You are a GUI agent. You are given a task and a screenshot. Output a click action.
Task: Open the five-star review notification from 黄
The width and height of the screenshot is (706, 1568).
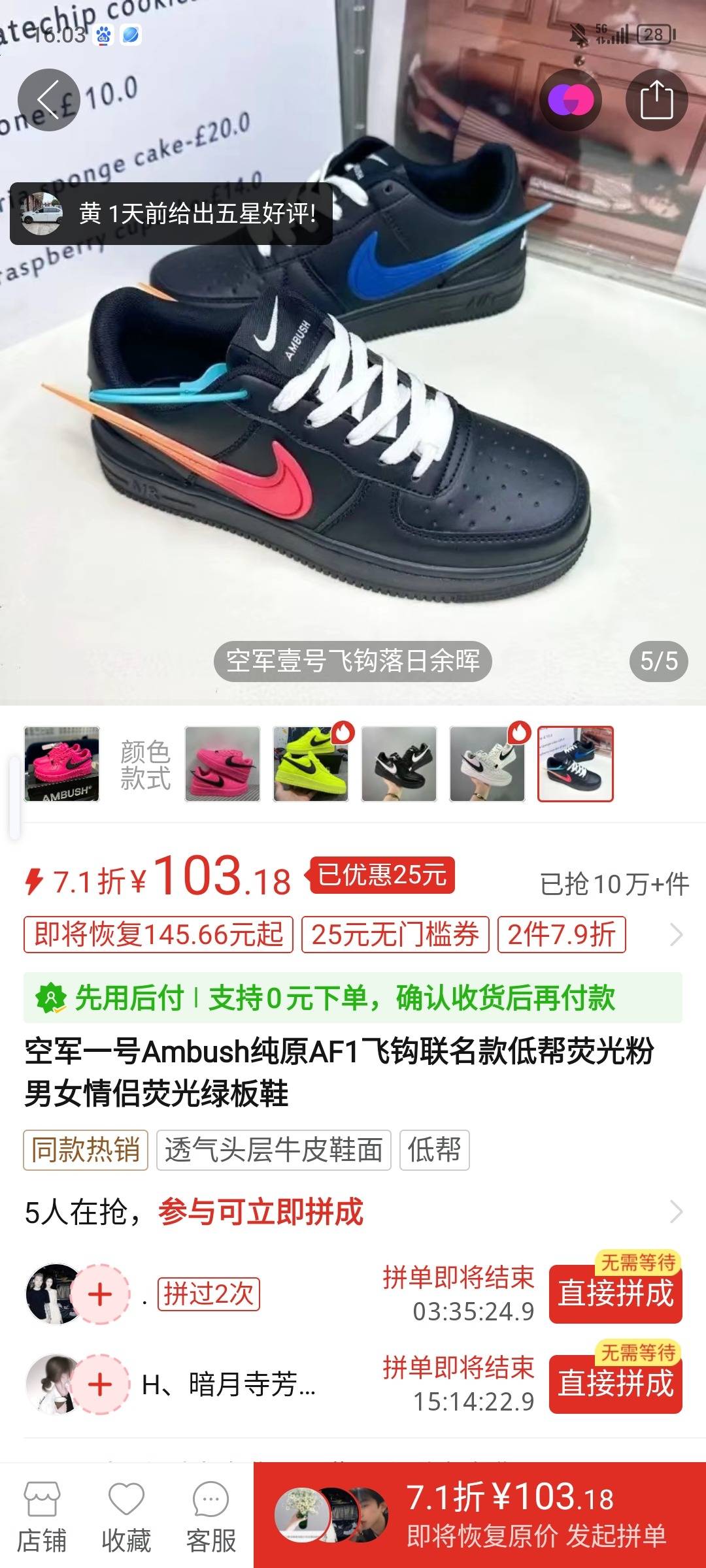pyautogui.click(x=171, y=214)
